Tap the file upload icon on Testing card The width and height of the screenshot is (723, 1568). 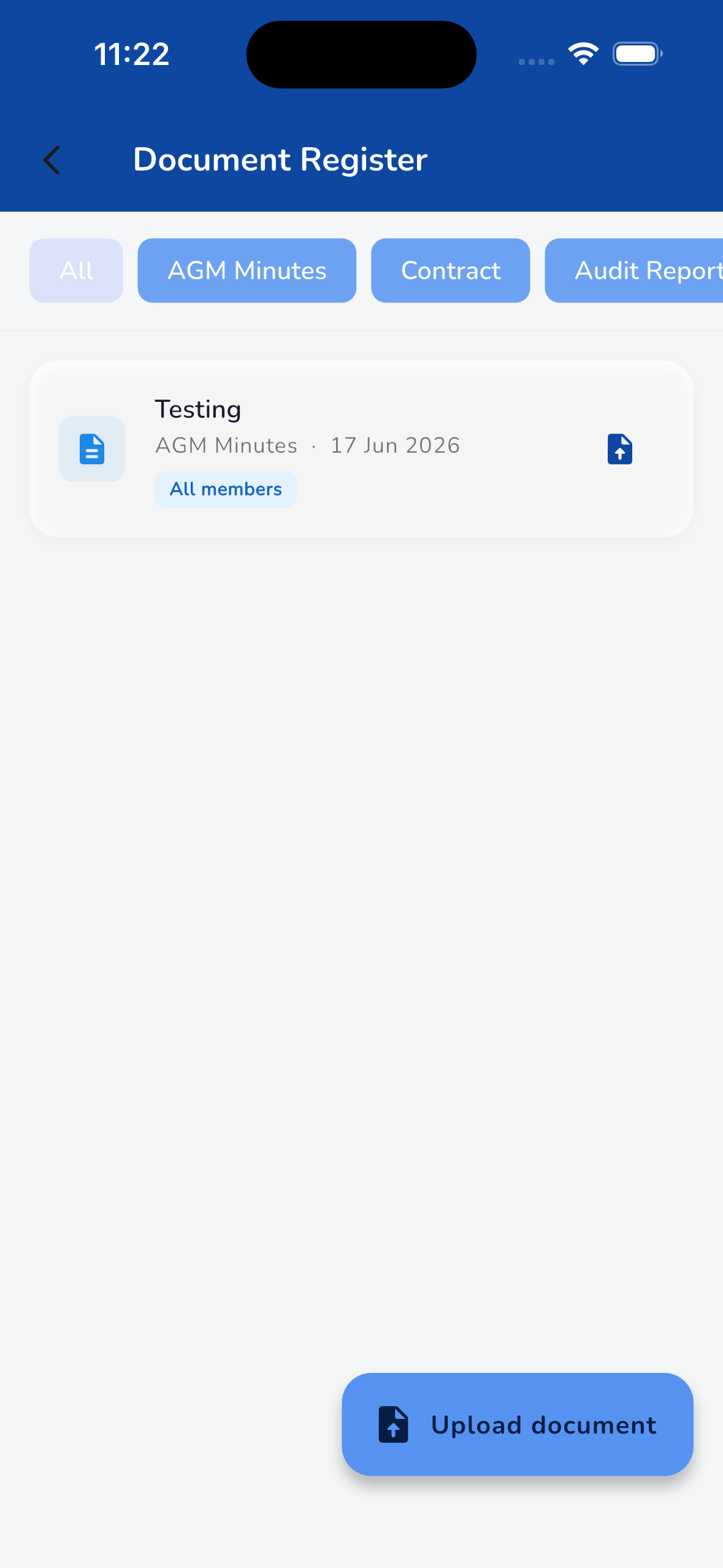tap(620, 449)
